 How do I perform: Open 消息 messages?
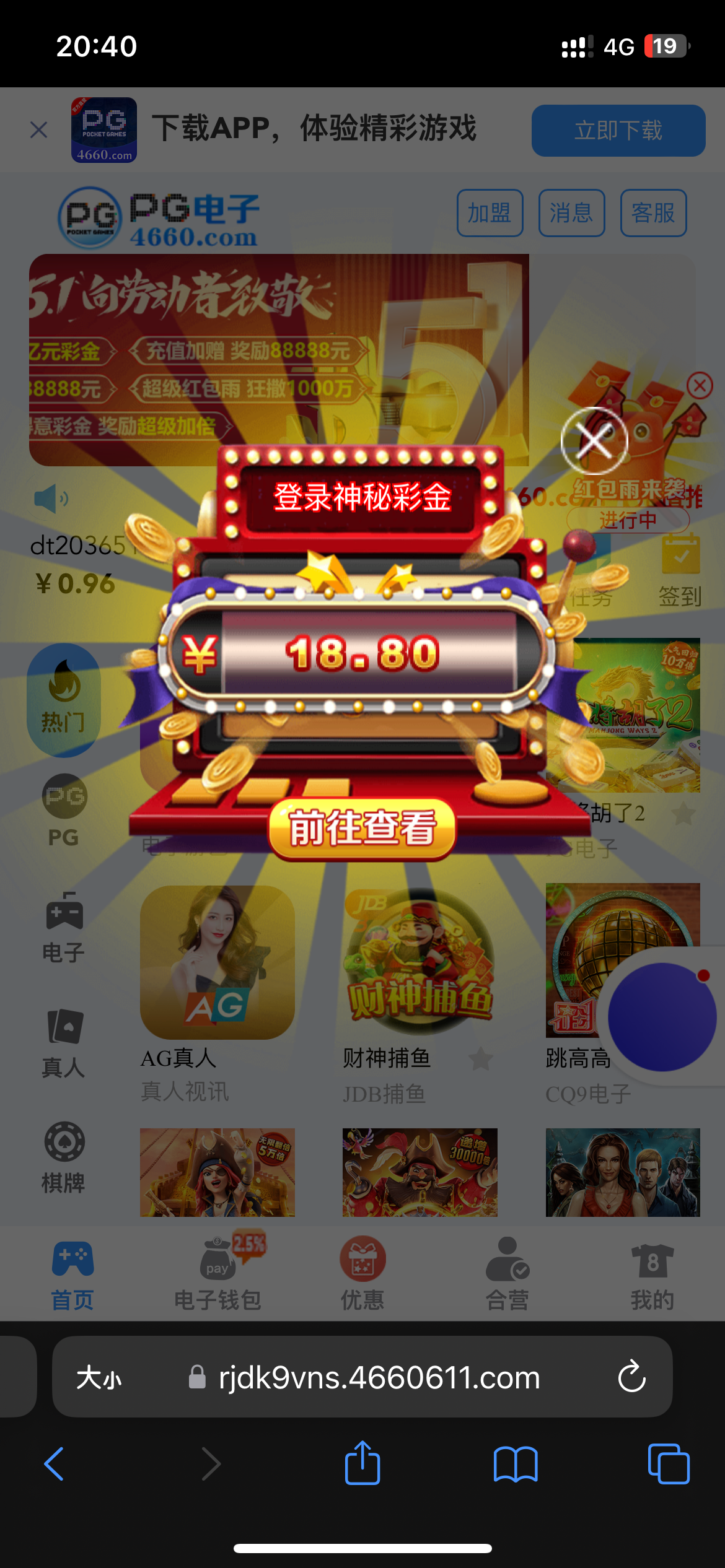(x=571, y=213)
